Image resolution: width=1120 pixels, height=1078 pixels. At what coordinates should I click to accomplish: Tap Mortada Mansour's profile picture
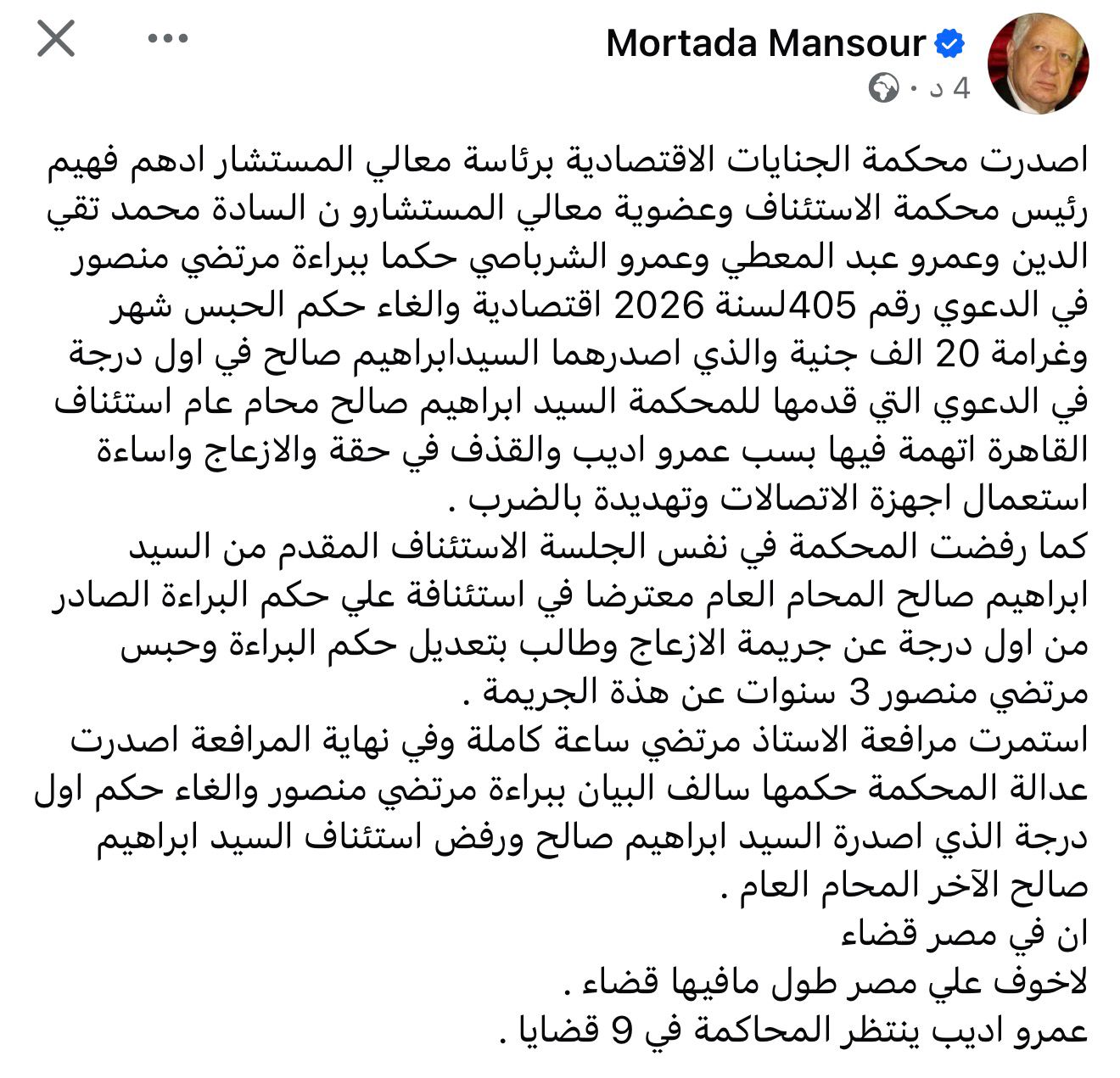(1038, 64)
